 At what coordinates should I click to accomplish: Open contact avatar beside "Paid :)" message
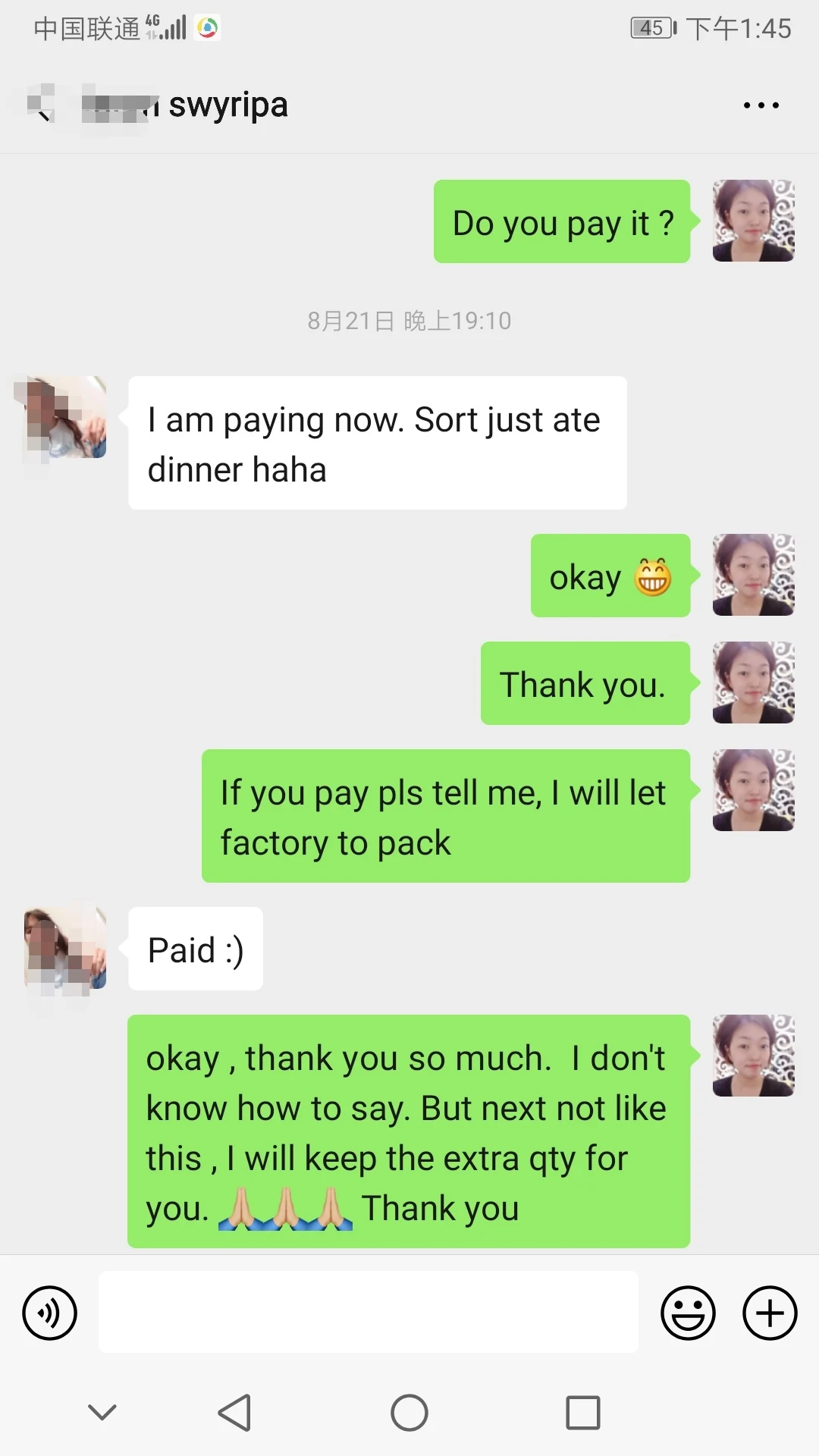pyautogui.click(x=65, y=948)
